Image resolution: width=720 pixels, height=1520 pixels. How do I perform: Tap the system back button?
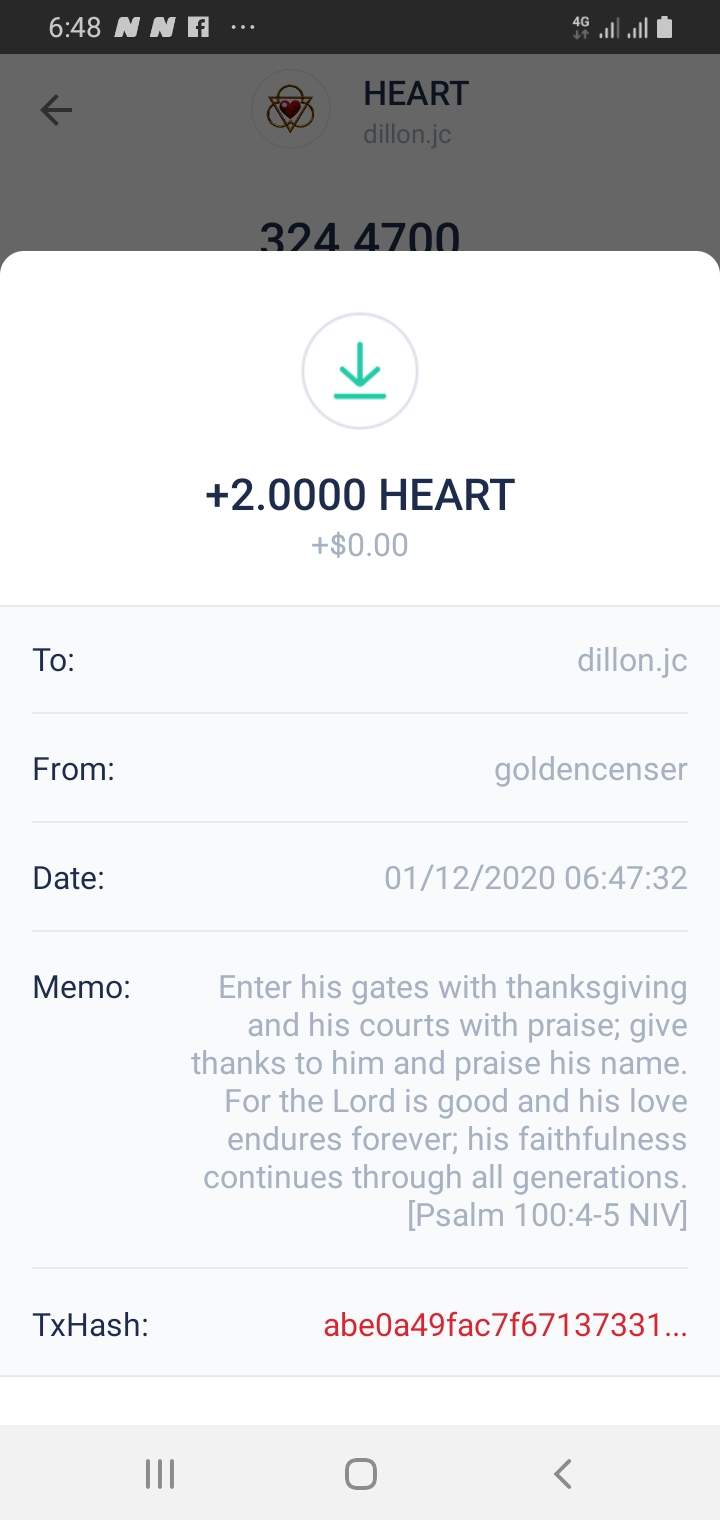coord(562,1473)
